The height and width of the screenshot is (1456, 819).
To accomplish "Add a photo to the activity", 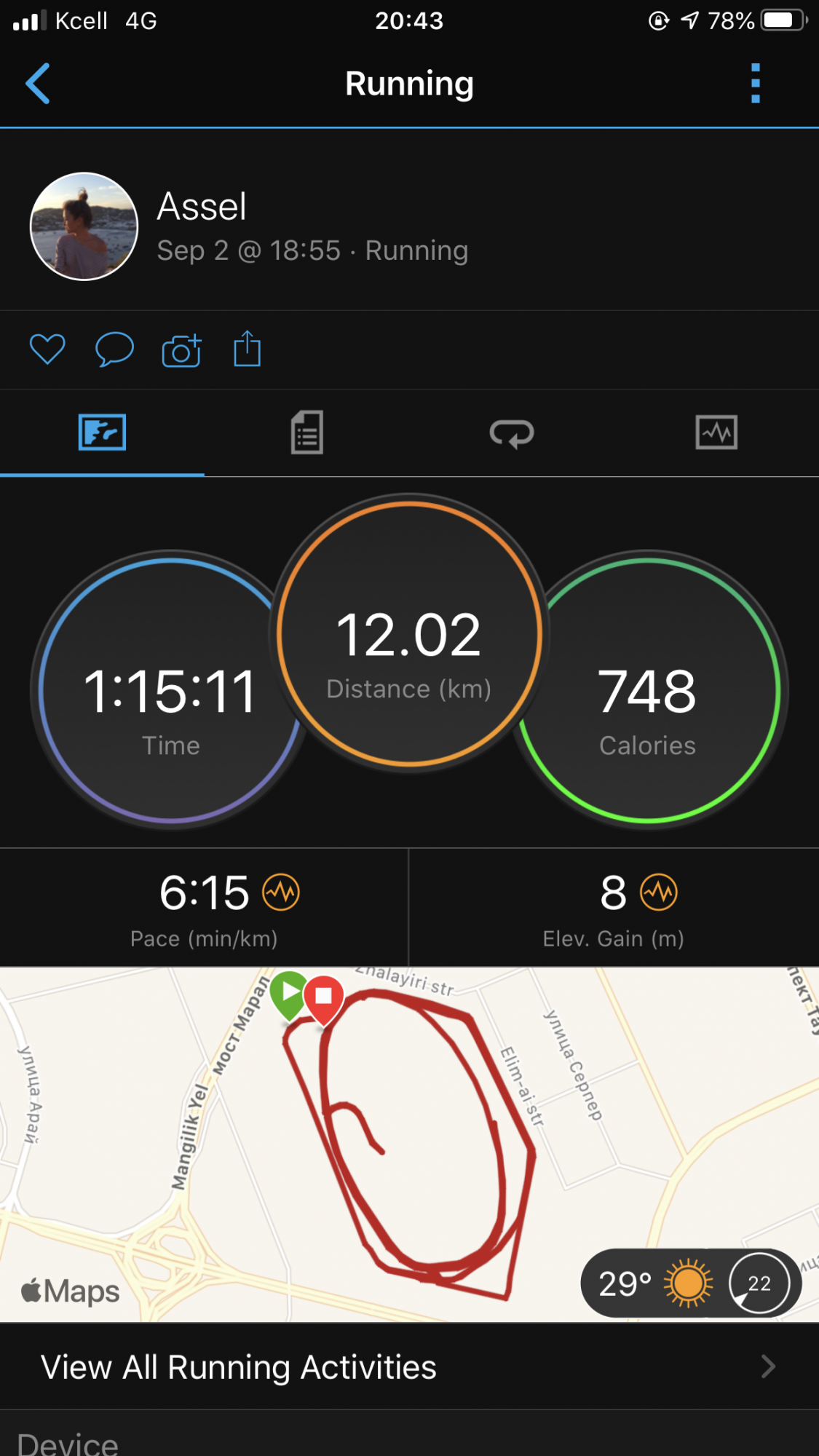I will point(181,351).
